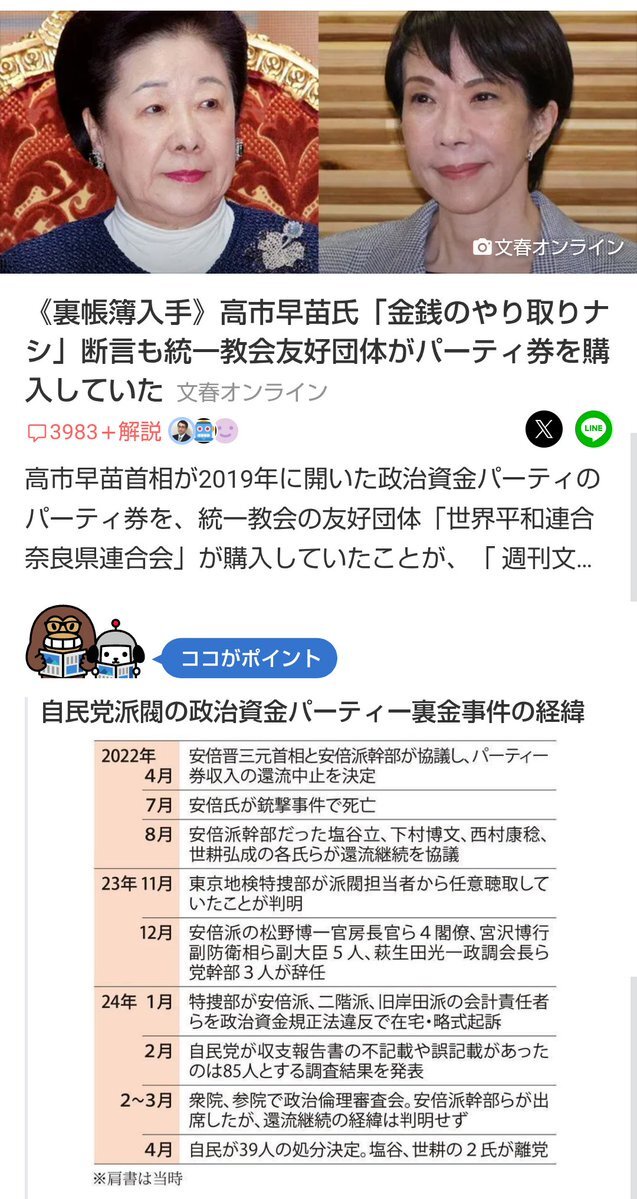Open the article's top photo

point(318,140)
